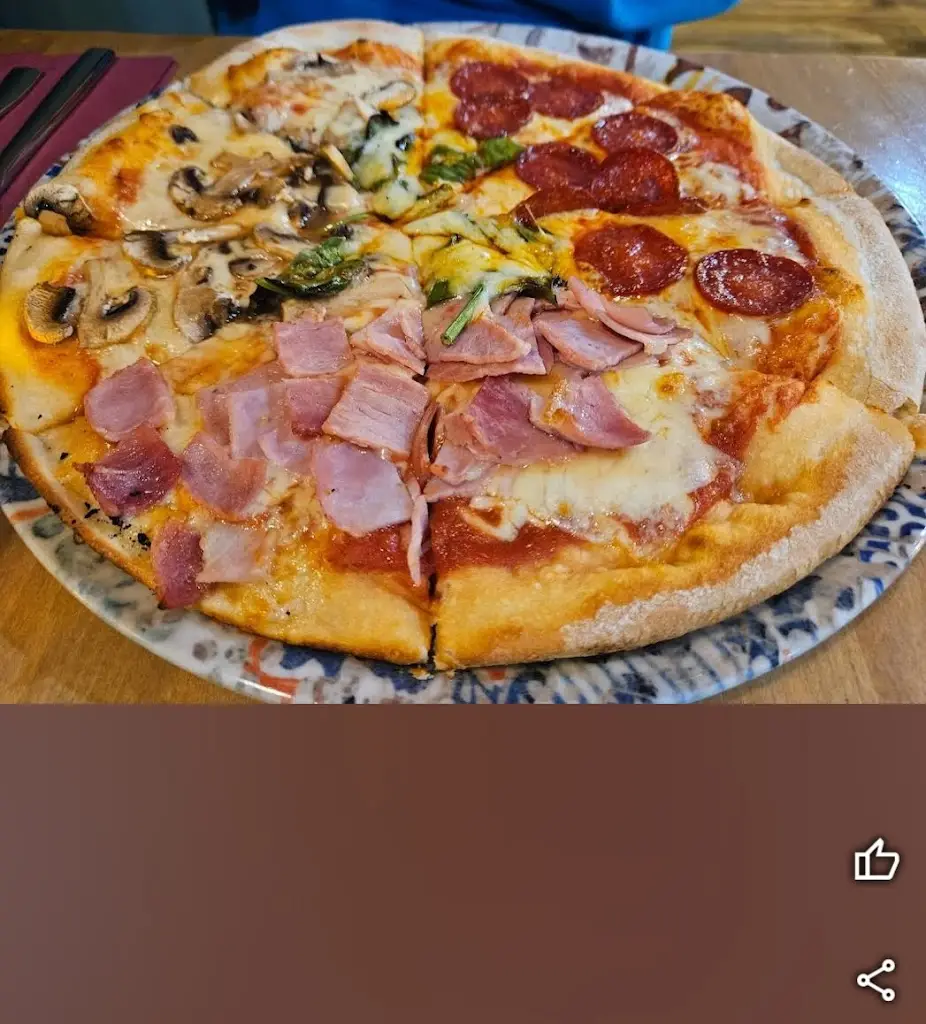Share this pizza photo
This screenshot has height=1024, width=926.
[876, 980]
